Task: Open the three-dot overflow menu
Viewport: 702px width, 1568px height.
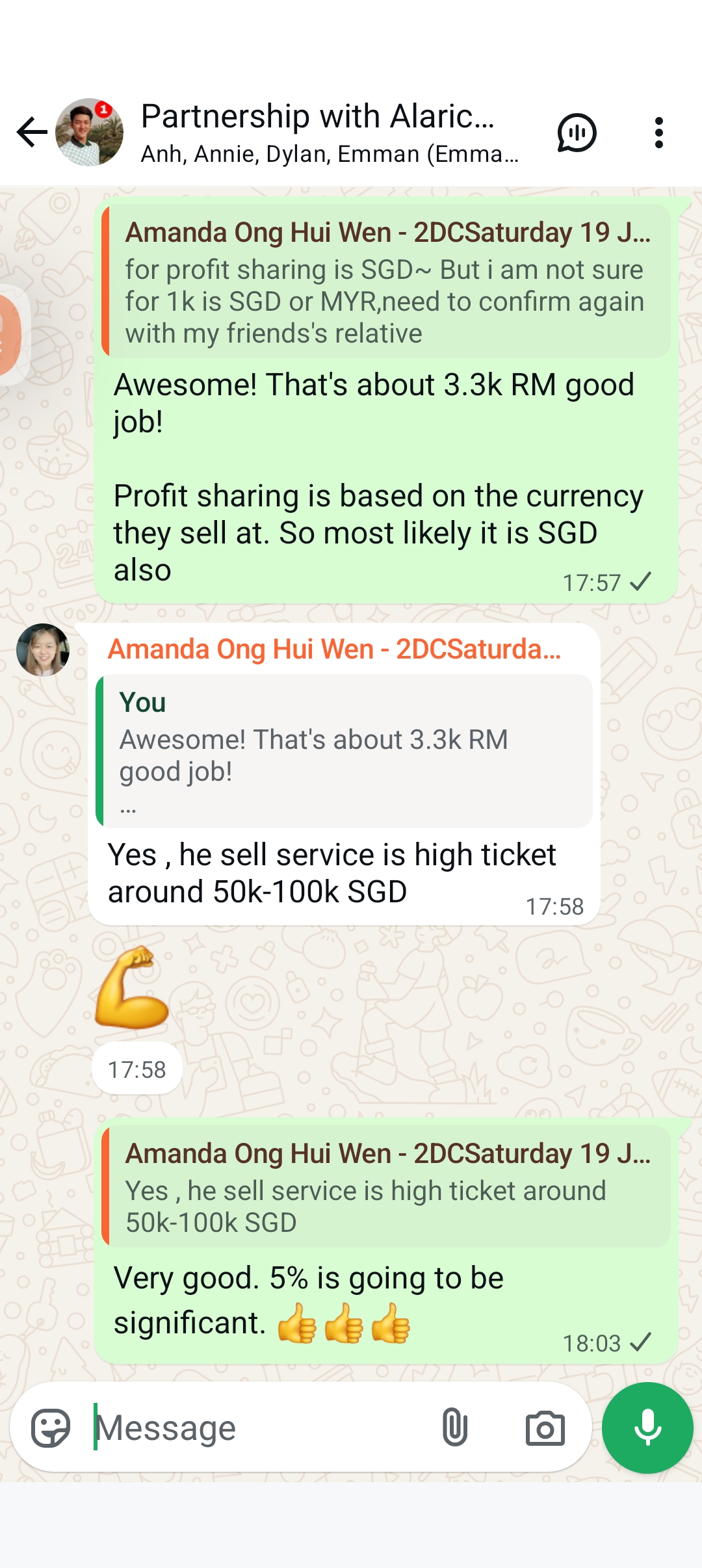Action: pos(659,133)
